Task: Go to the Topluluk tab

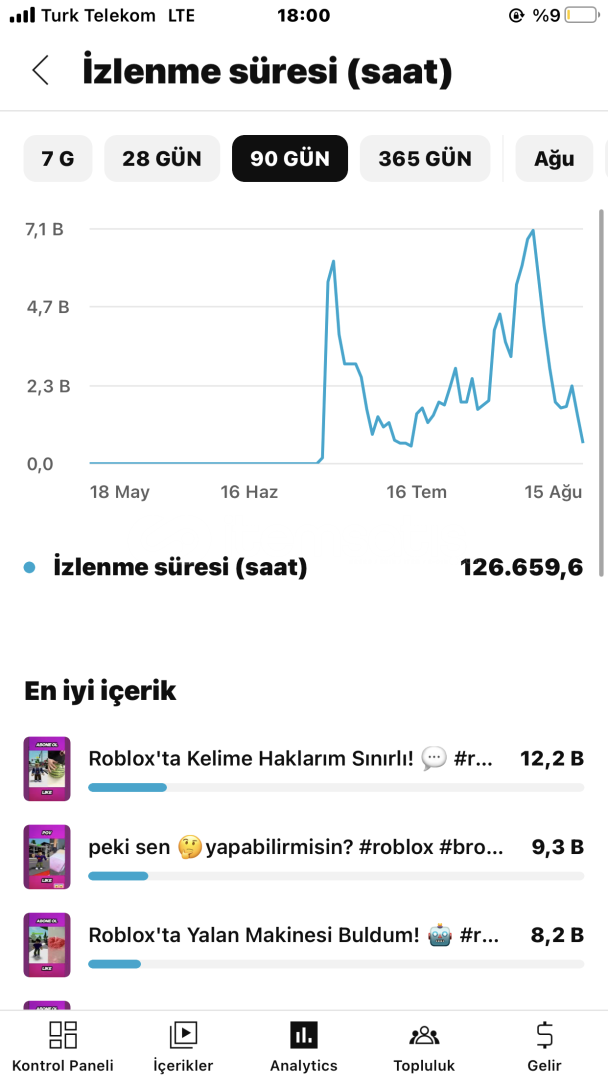Action: coord(424,1046)
